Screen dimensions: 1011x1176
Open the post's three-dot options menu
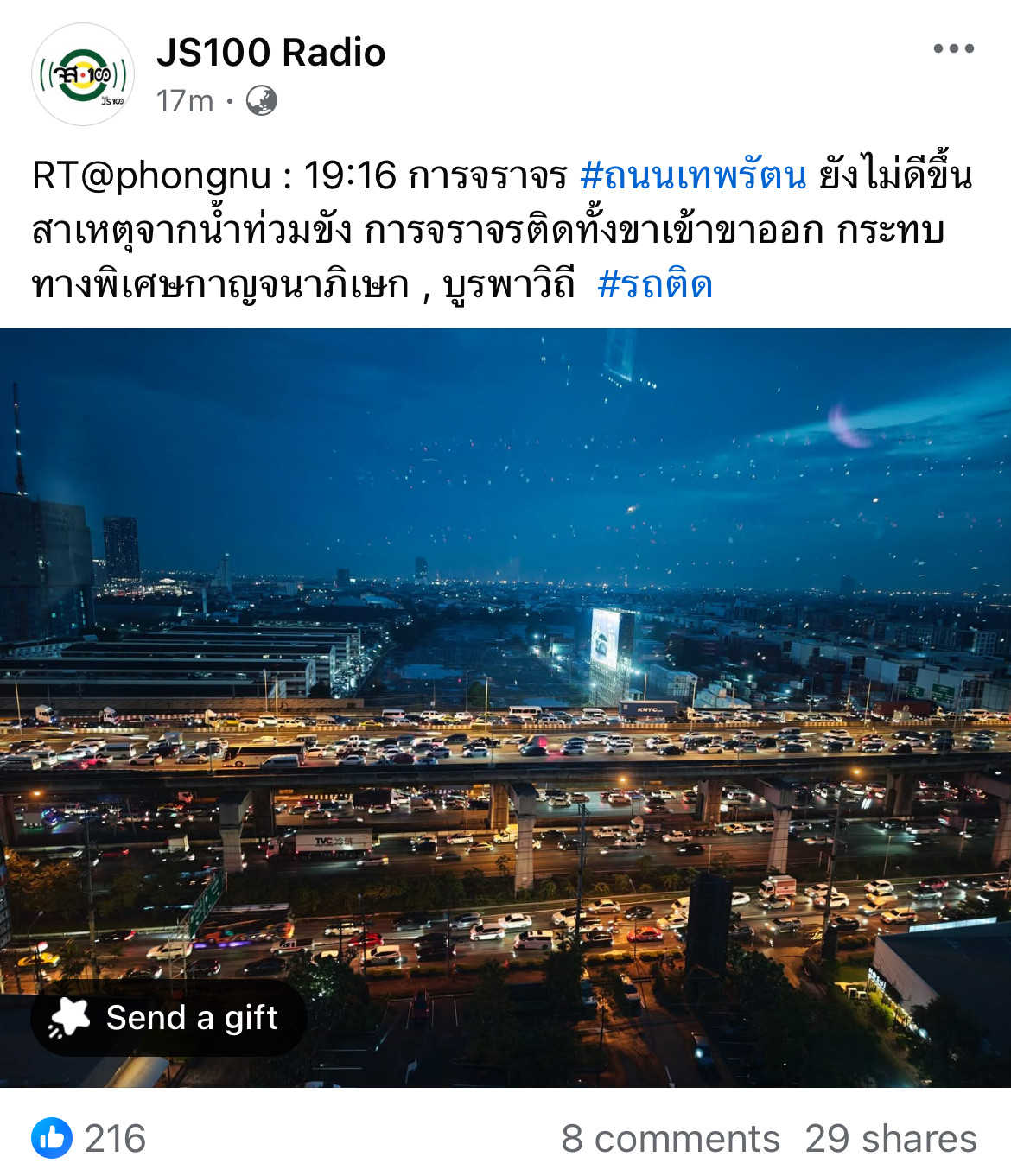click(953, 49)
